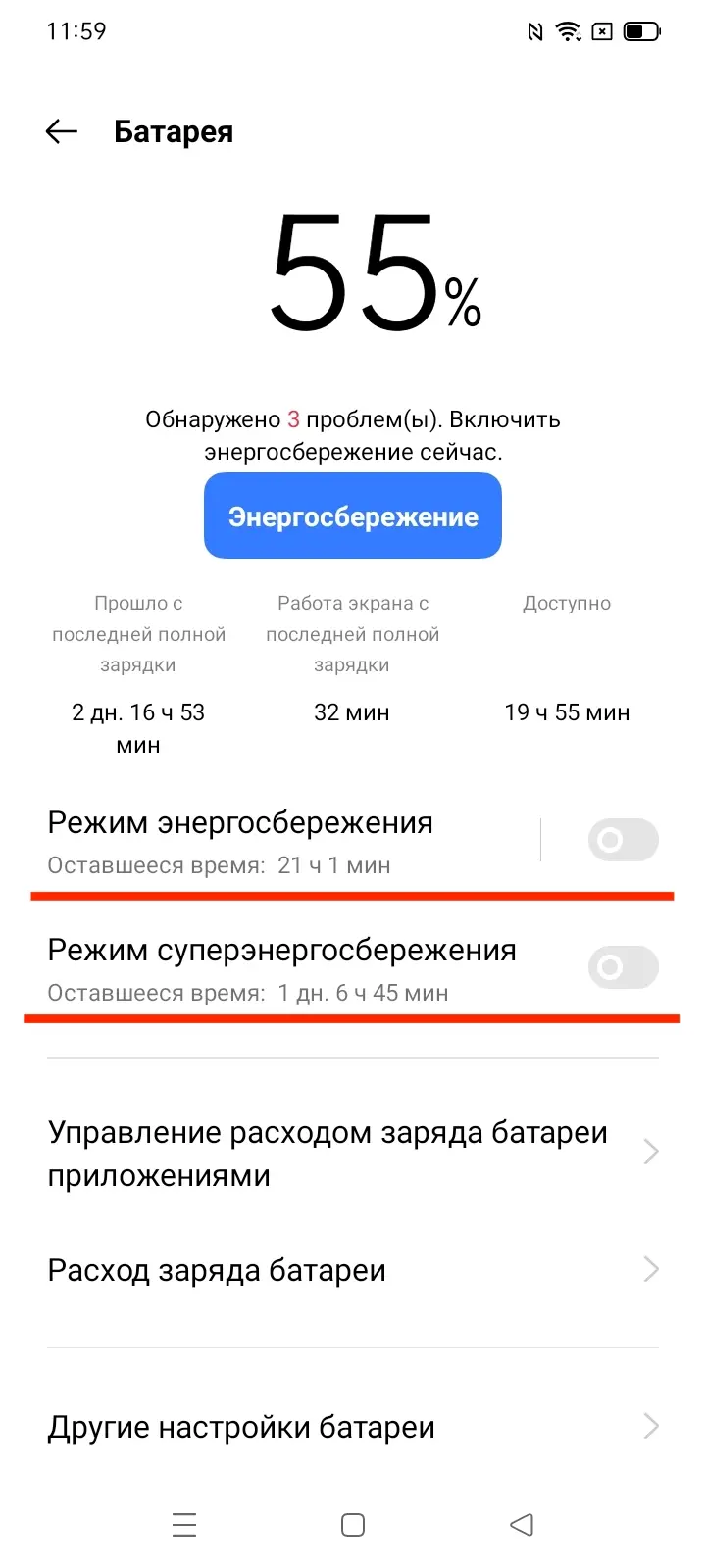Open Расход заряда батареи

pos(353,1270)
